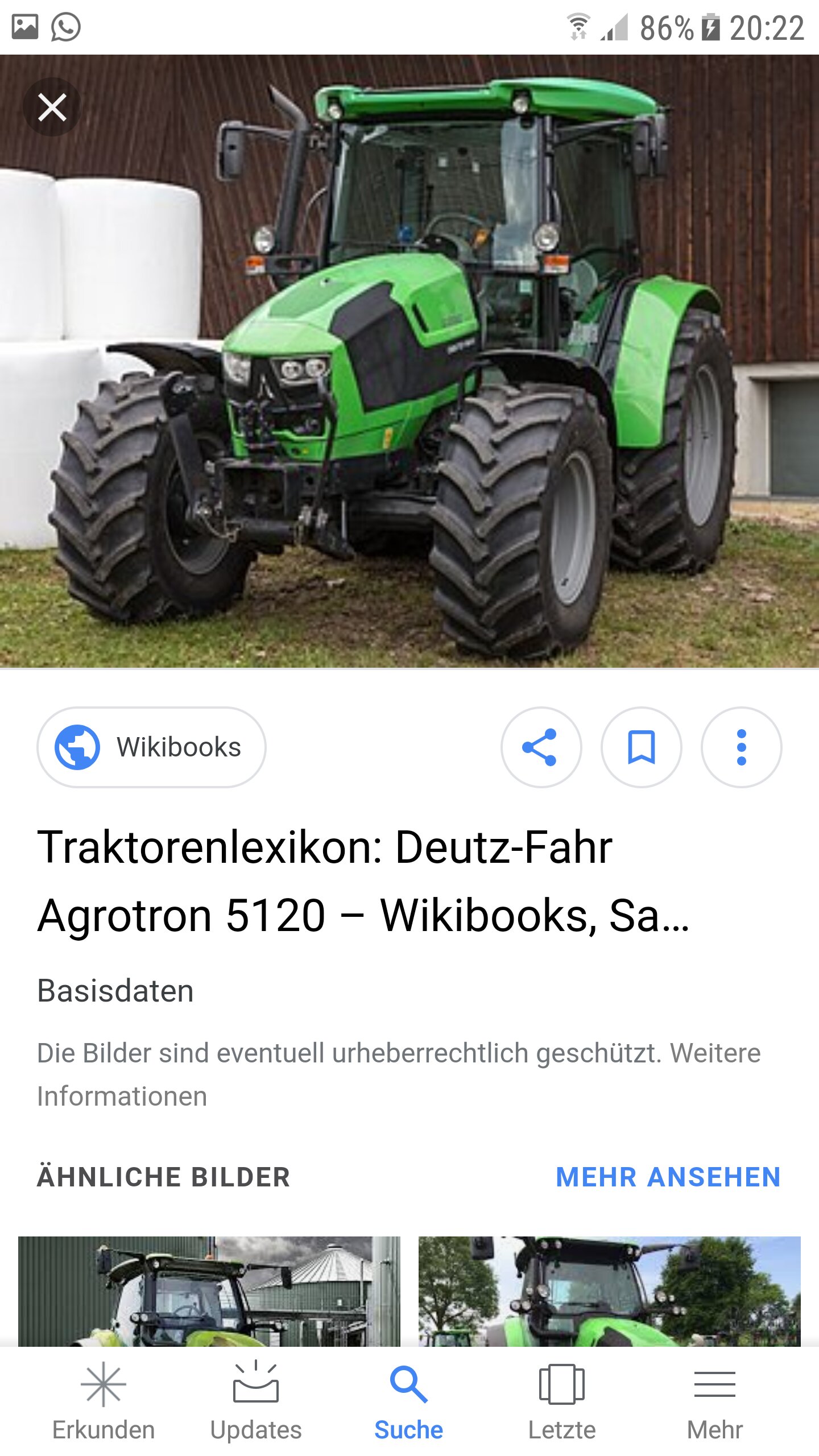Close the image preview
This screenshot has height=1456, width=819.
[52, 107]
